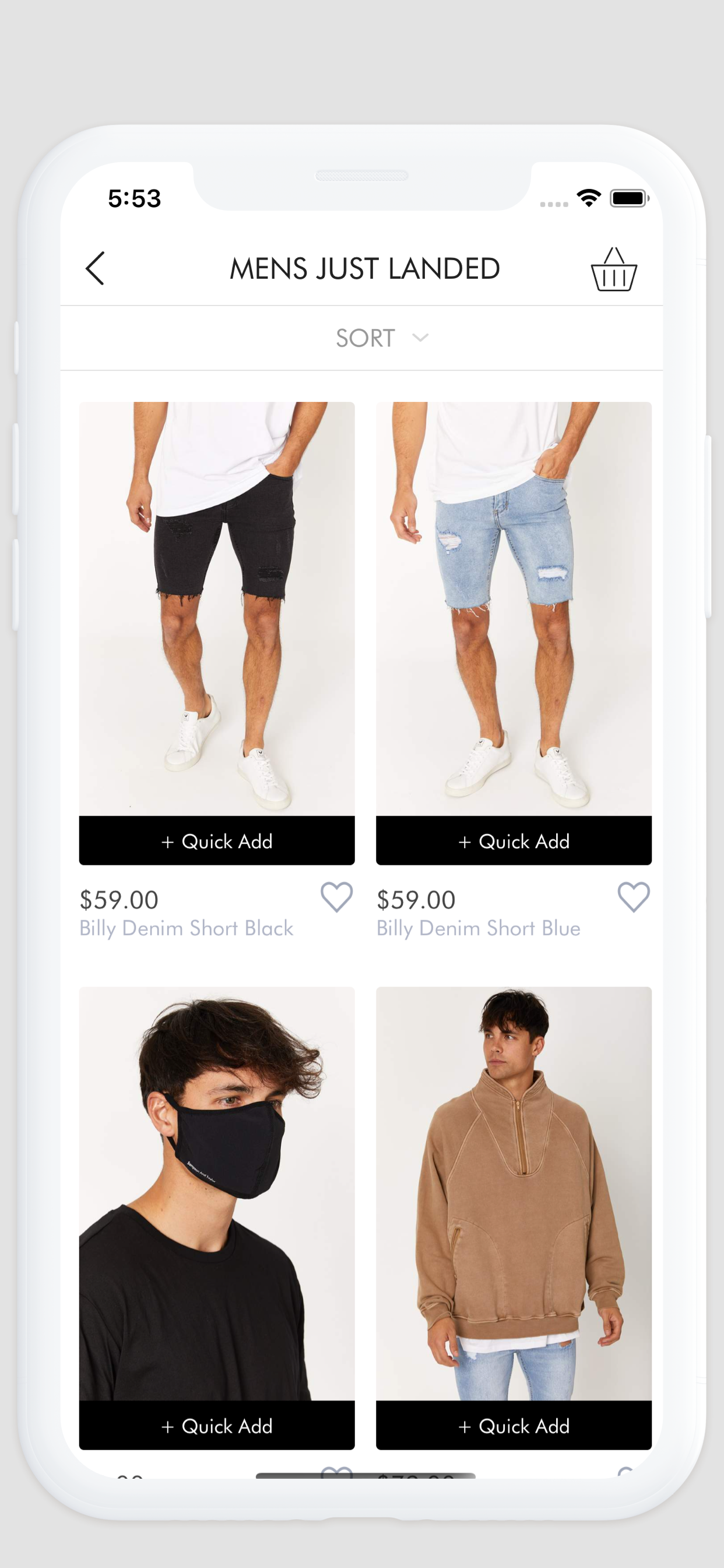View the black face mask product
Screen dimensions: 724x1568
217,1193
